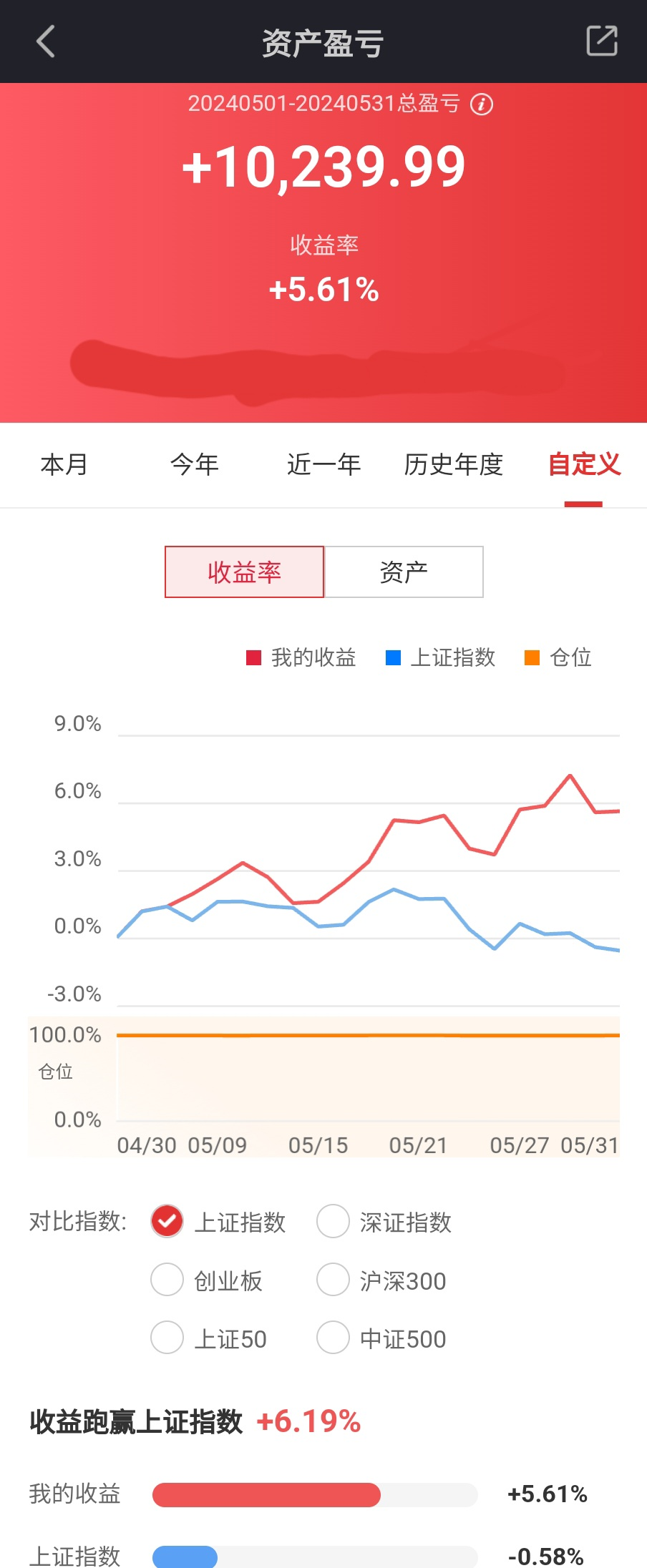
Task: Go back using the top-left arrow
Action: pos(46,41)
